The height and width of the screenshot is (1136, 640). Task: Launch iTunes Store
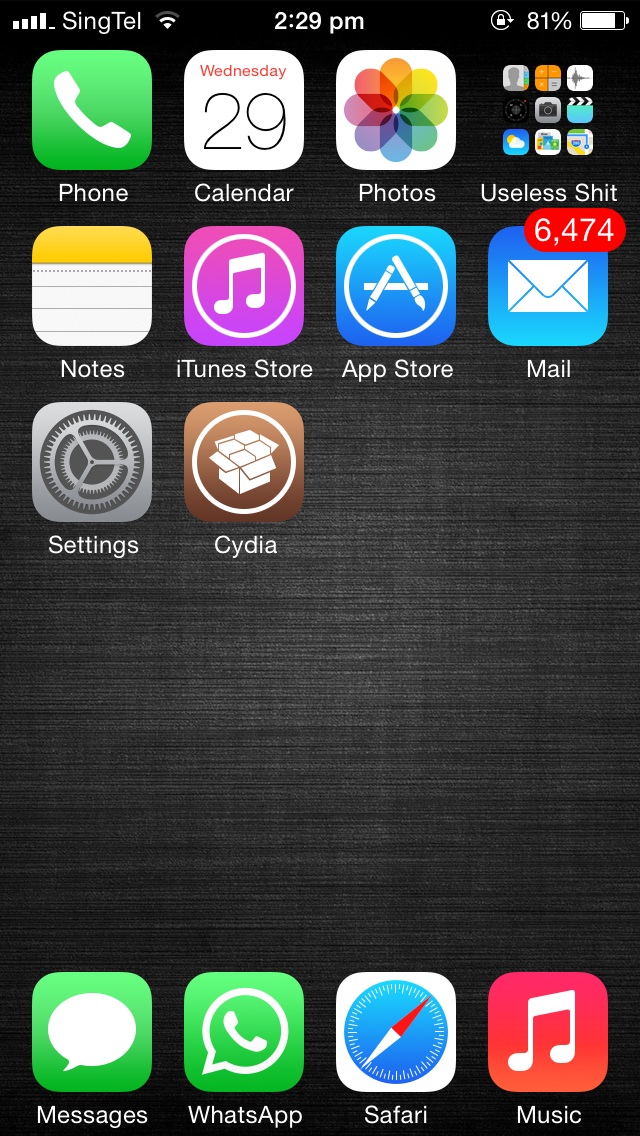click(x=244, y=286)
